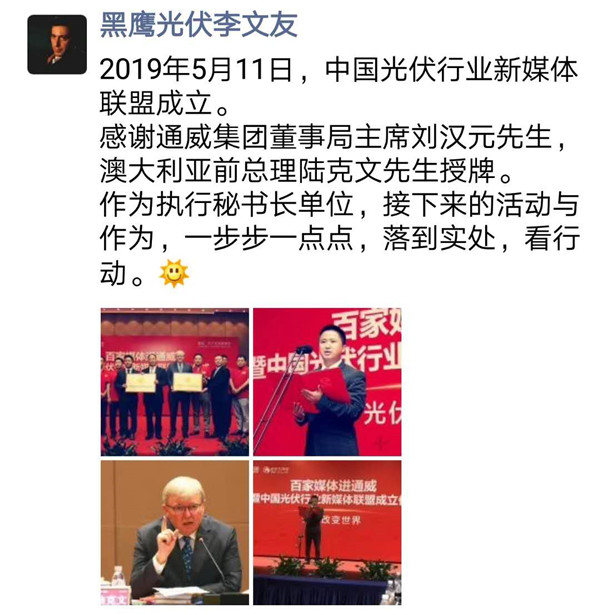This screenshot has width=600, height=615.
Task: Open 黑鹰光伏李文友's profile avatar
Action: tap(56, 44)
